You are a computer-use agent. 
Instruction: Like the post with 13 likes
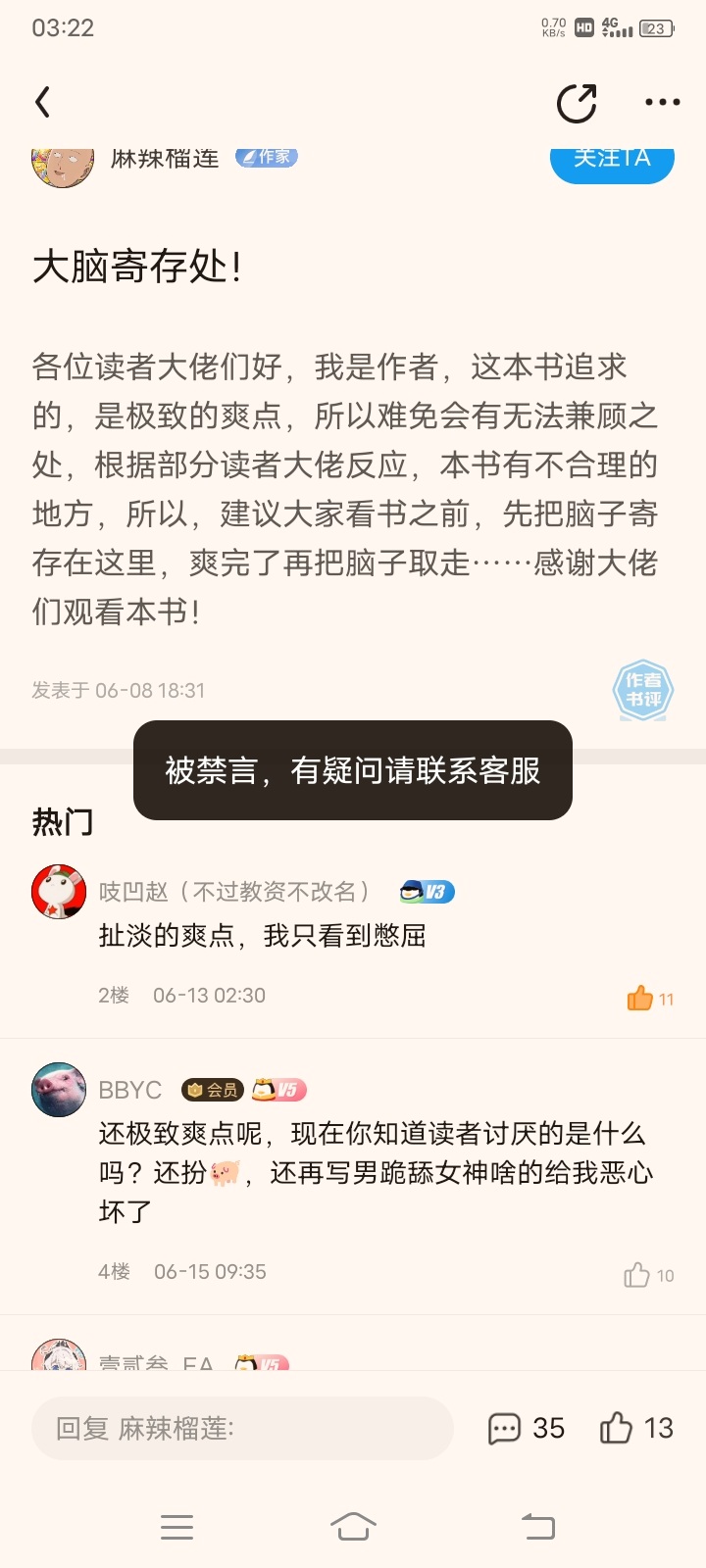(x=637, y=1429)
